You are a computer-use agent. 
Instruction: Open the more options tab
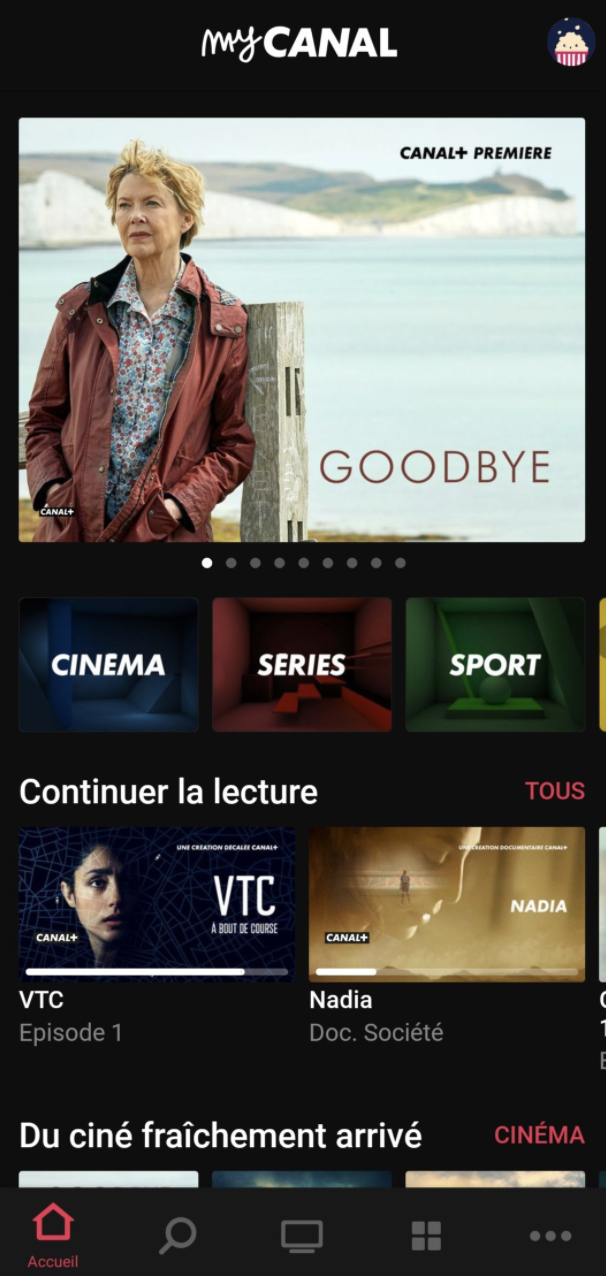[550, 1236]
